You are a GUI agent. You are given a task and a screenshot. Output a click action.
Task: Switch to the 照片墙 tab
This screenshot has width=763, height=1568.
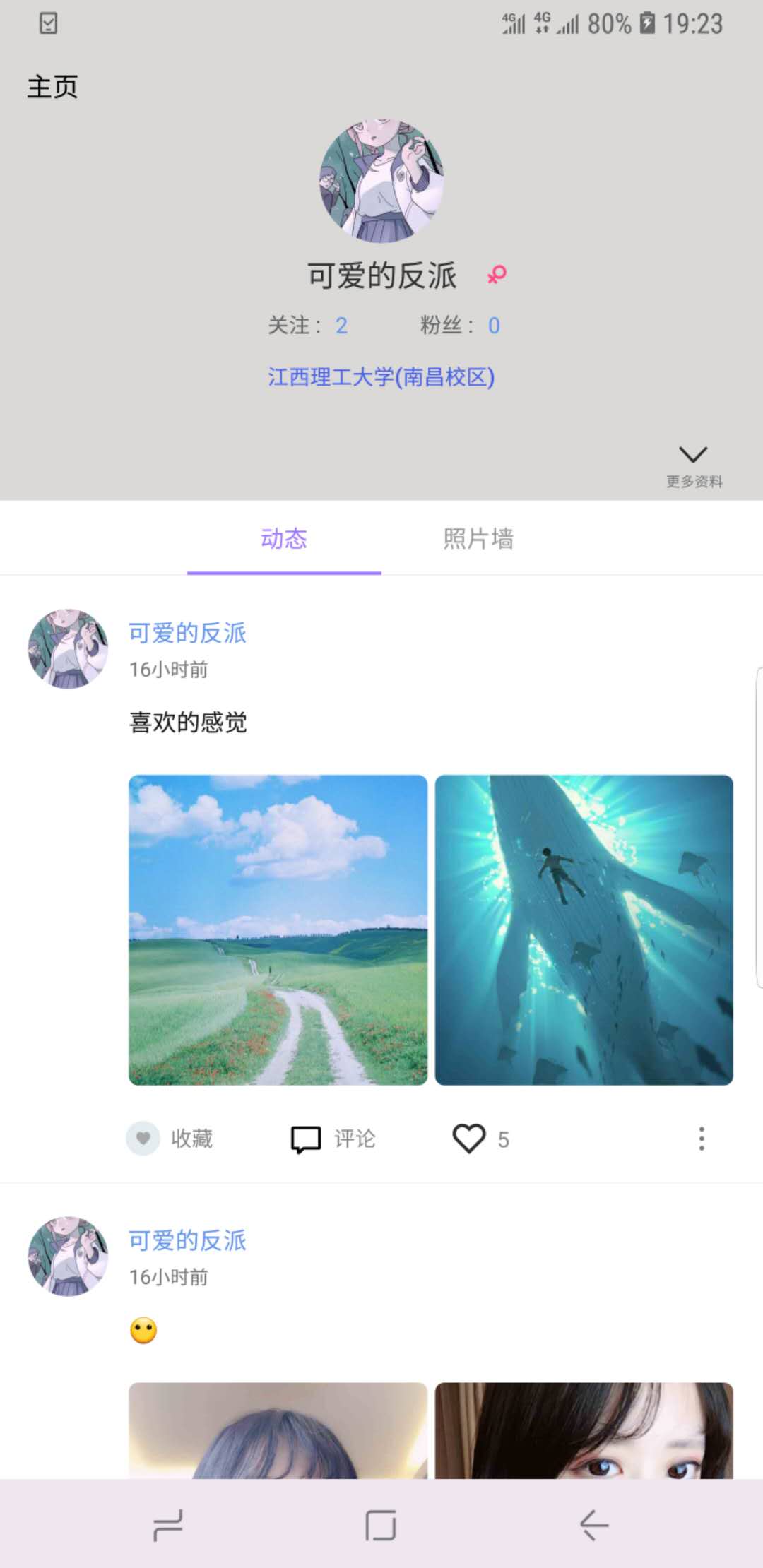478,539
